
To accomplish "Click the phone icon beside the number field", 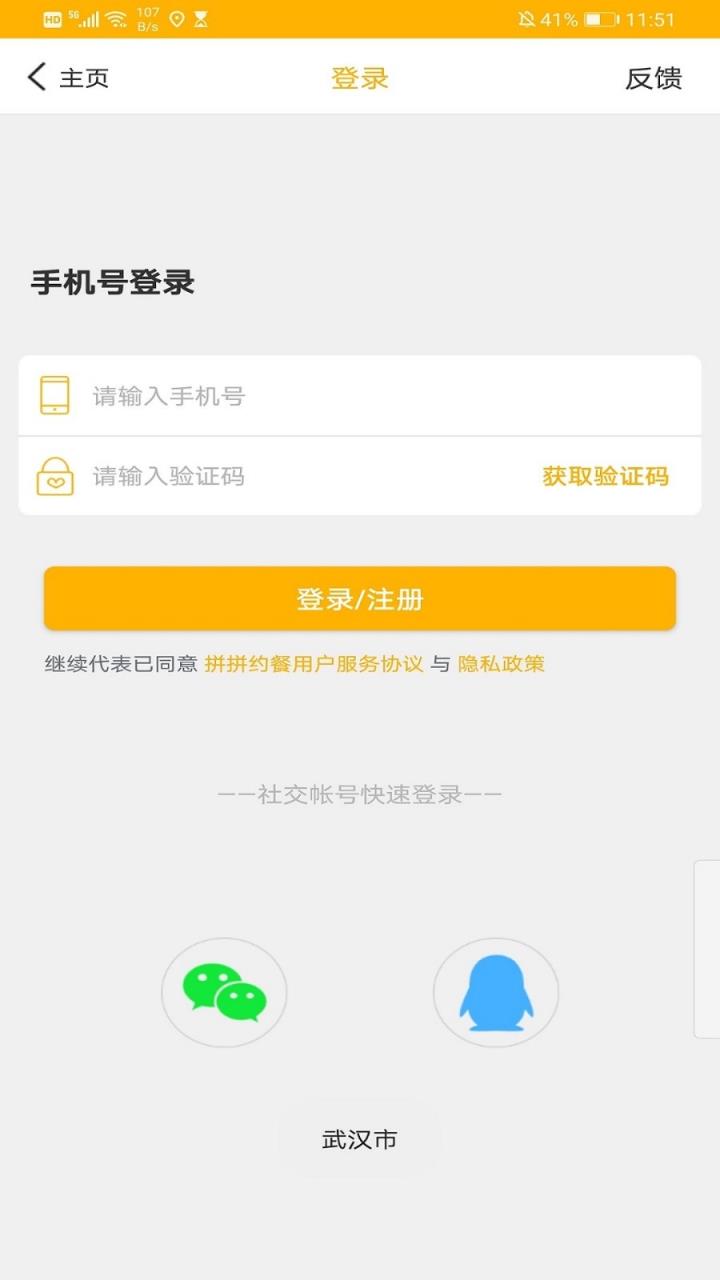I will pyautogui.click(x=54, y=394).
